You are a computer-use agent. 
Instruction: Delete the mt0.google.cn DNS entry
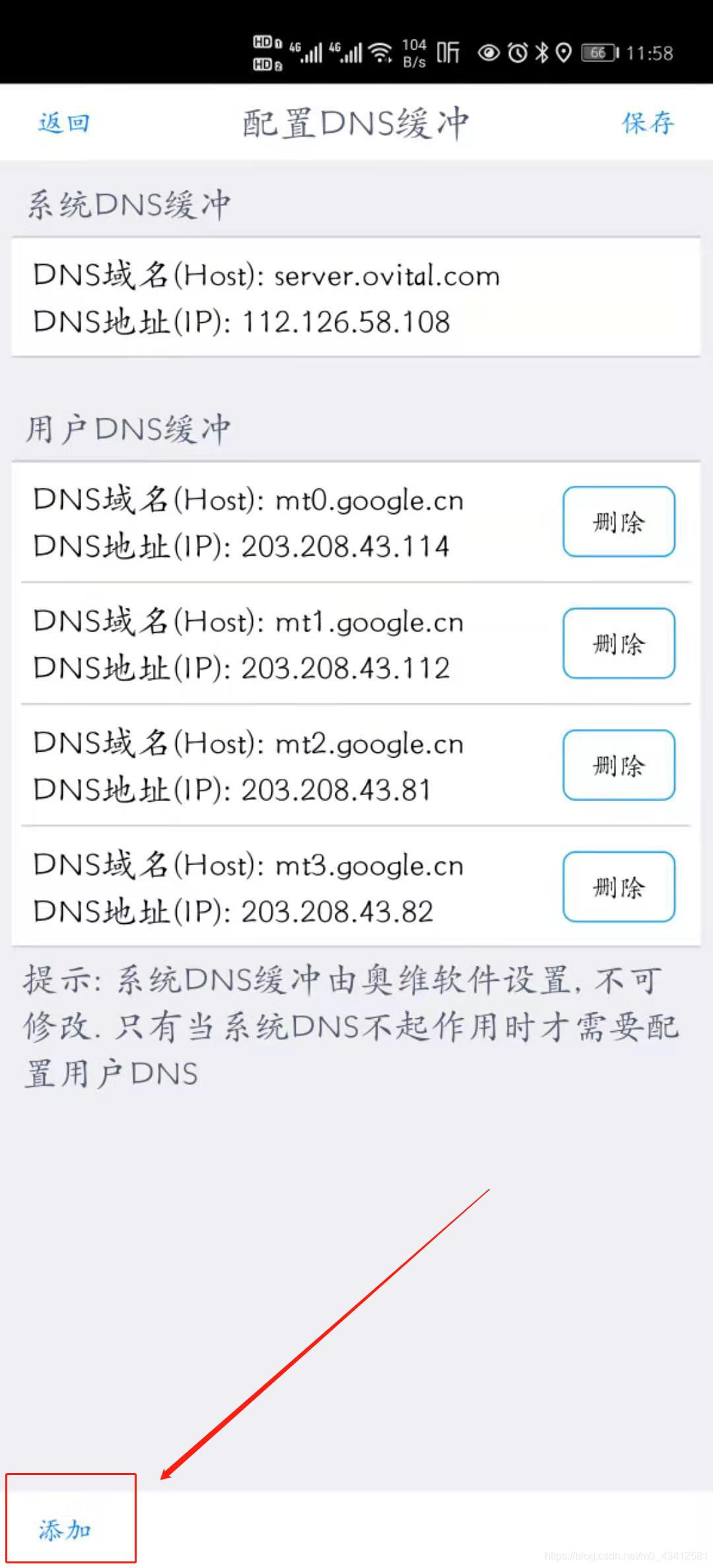[x=619, y=522]
